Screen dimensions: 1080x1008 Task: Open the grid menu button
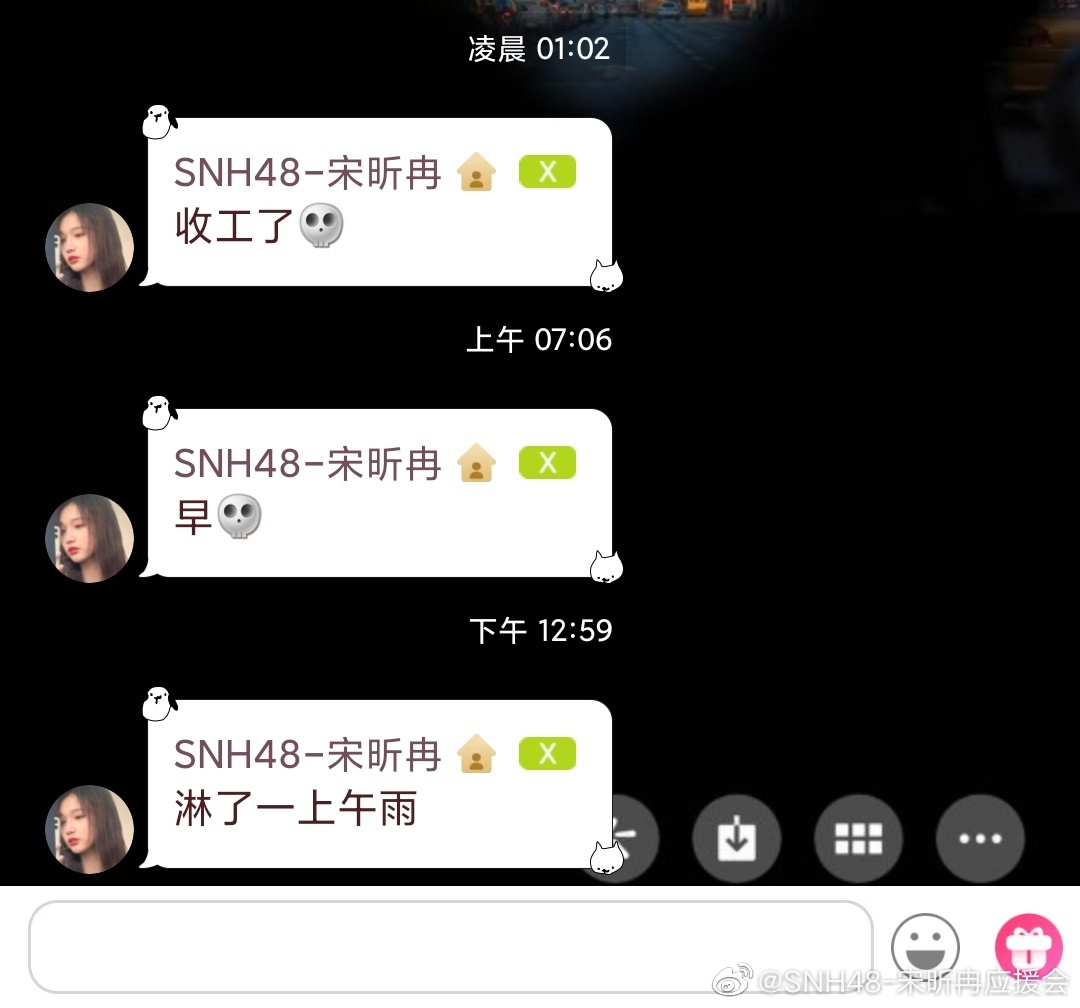[858, 839]
